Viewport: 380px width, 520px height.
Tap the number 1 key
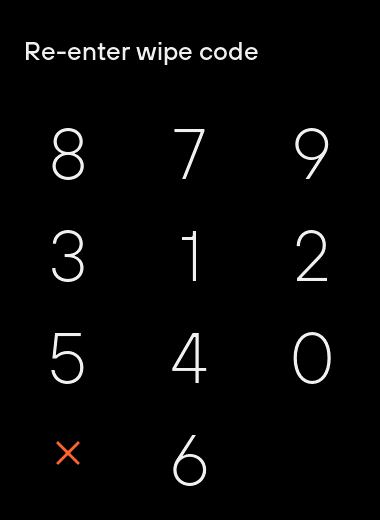tap(190, 256)
